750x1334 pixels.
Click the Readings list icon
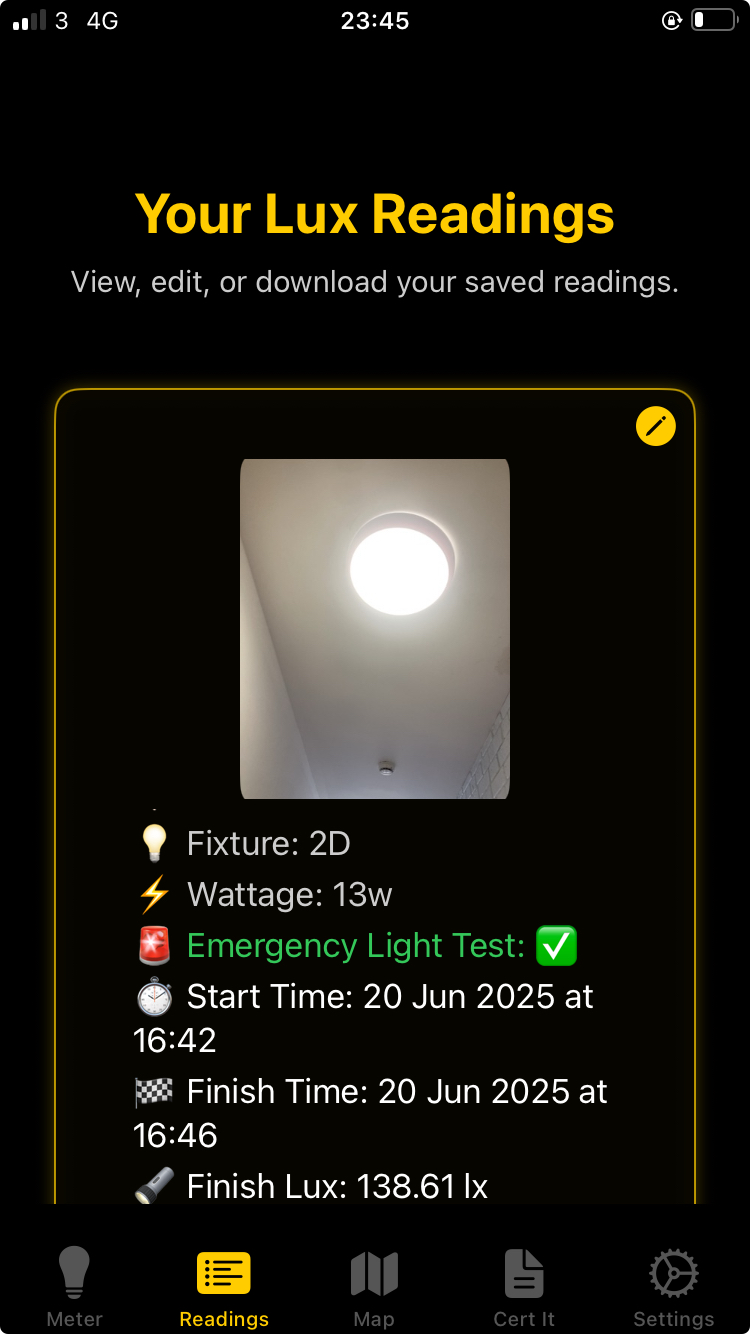click(x=223, y=1271)
